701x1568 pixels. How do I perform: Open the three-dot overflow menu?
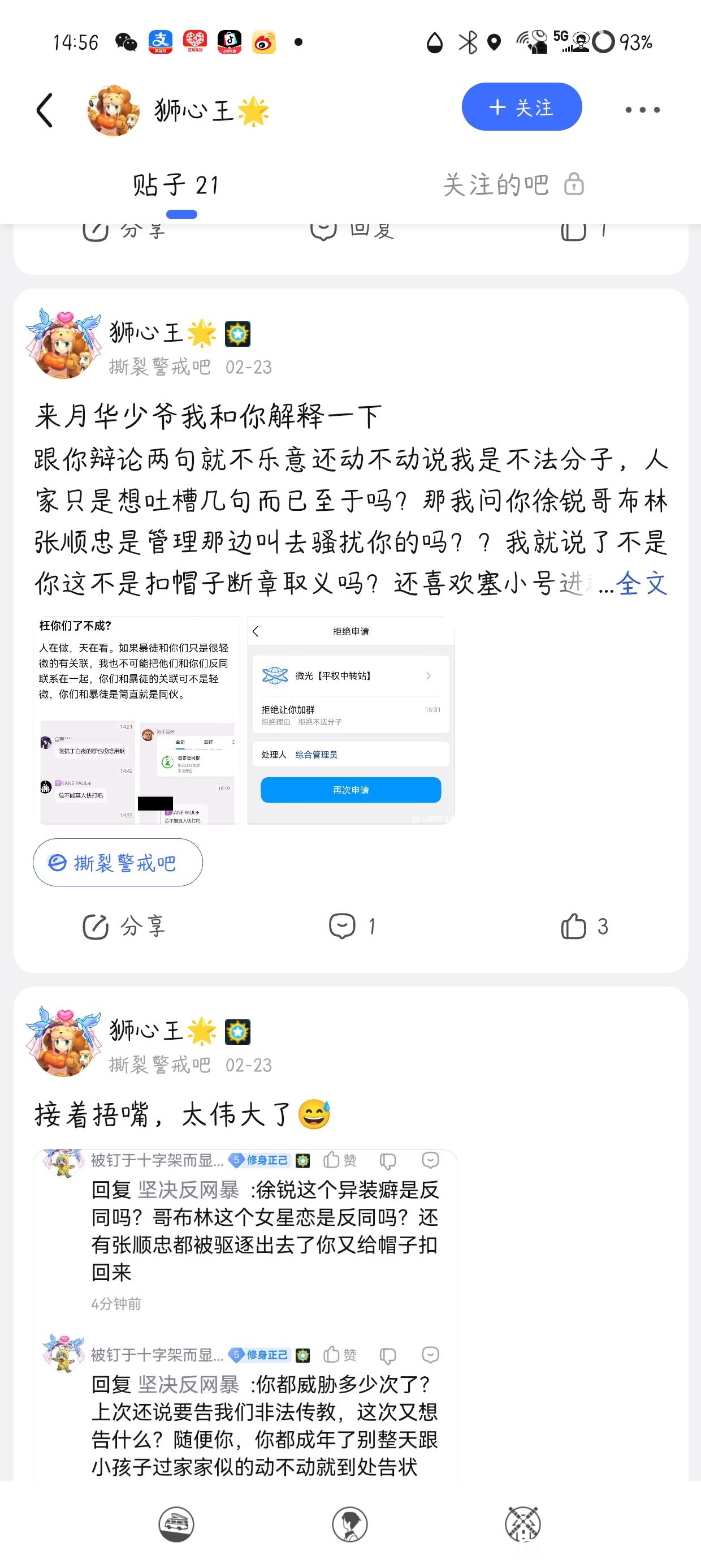point(642,110)
